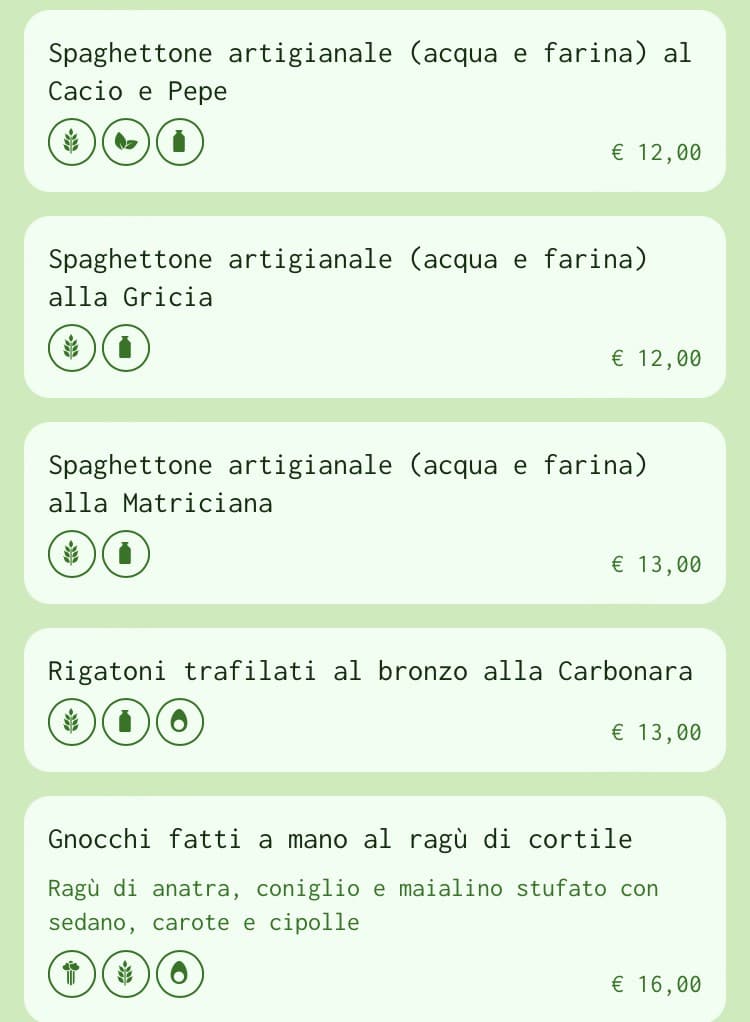Select the egg allergen icon on the Carbonara

[179, 721]
